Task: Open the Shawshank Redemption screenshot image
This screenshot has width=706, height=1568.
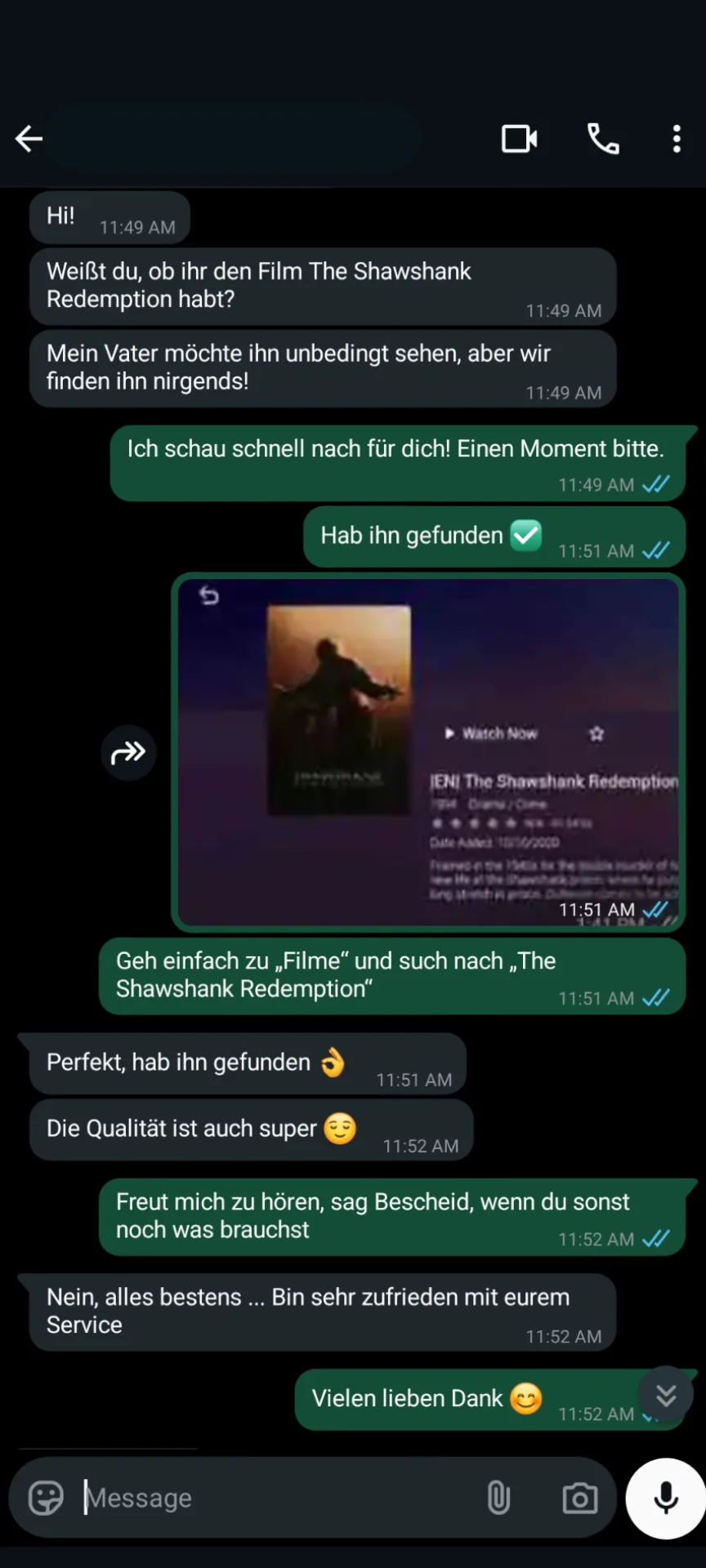Action: click(x=428, y=751)
